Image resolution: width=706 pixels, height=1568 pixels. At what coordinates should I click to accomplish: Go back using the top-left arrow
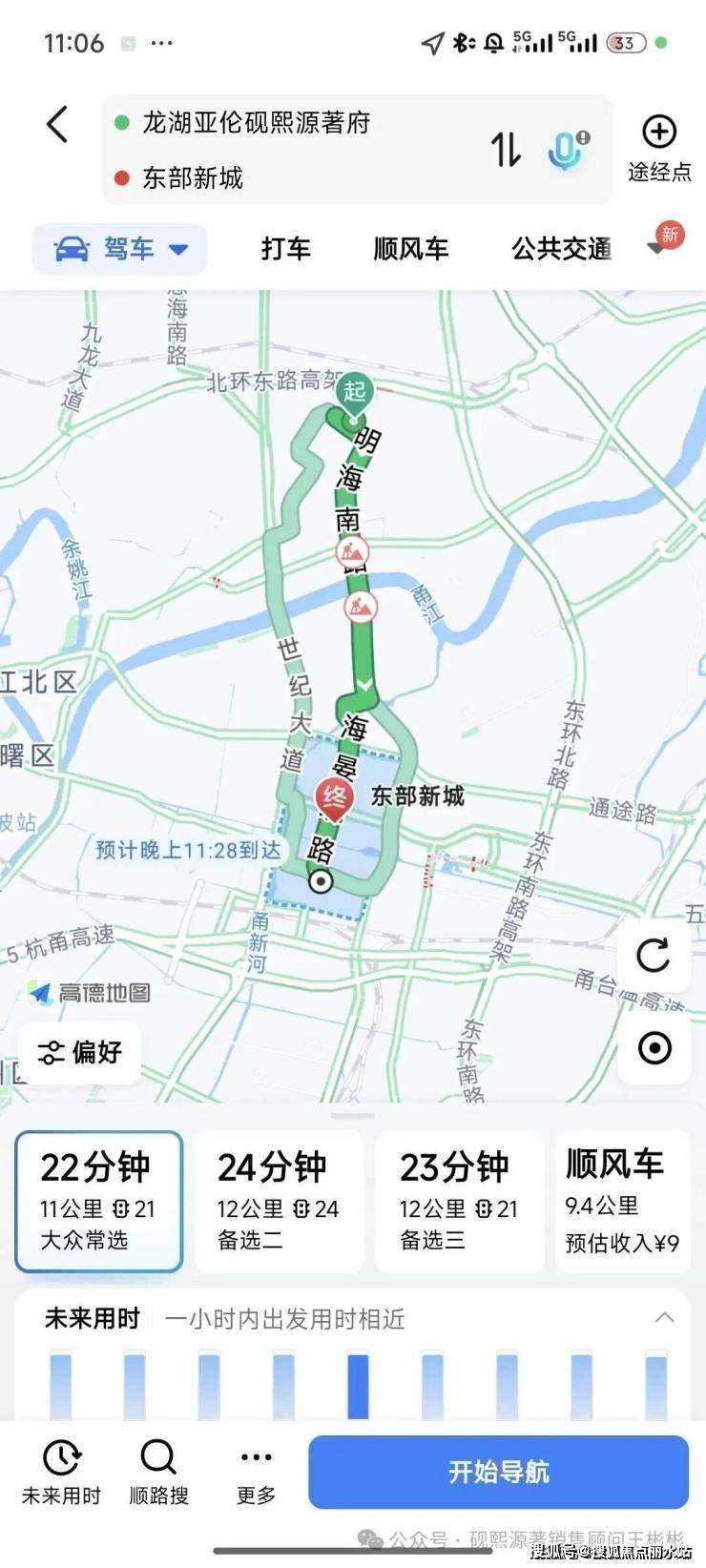coord(57,125)
